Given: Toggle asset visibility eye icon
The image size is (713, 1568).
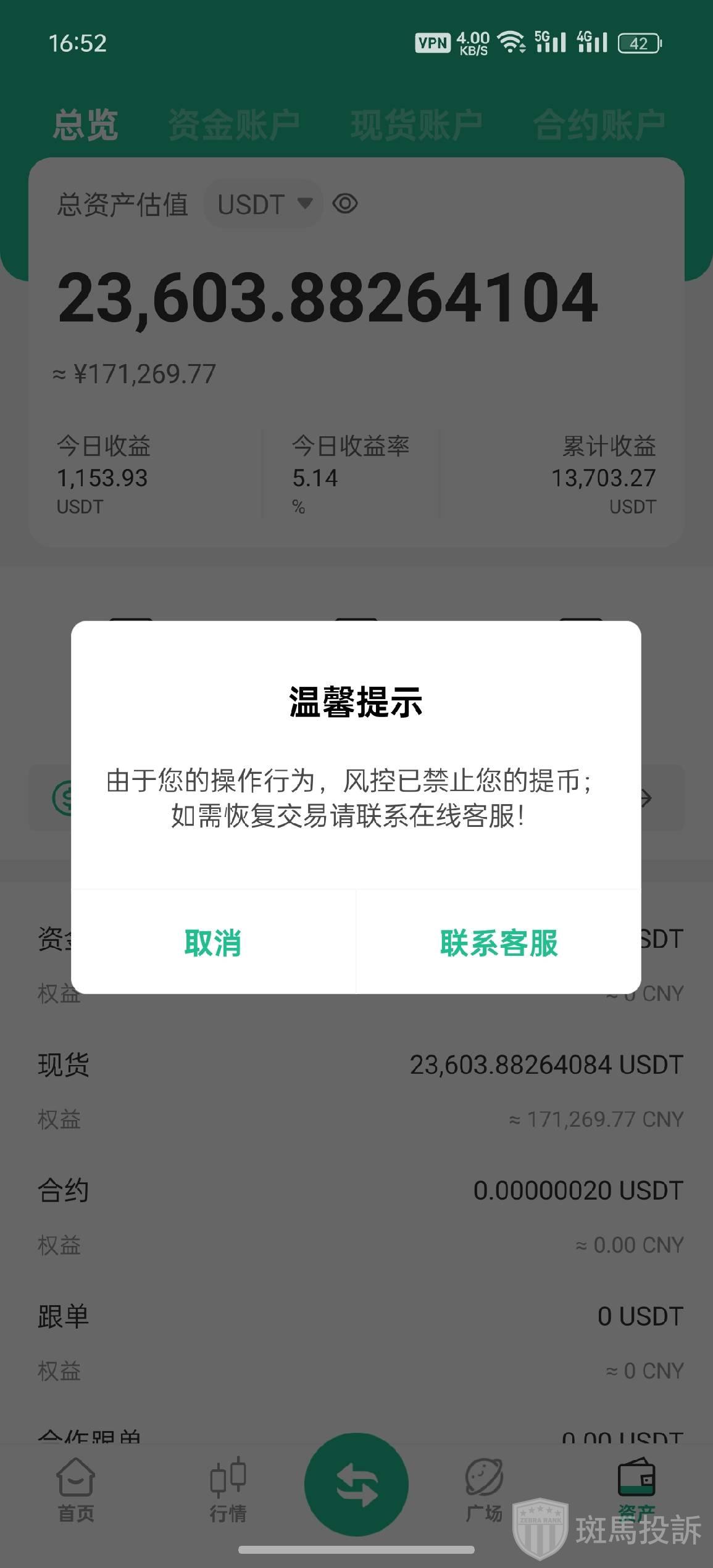Looking at the screenshot, I should 345,204.
